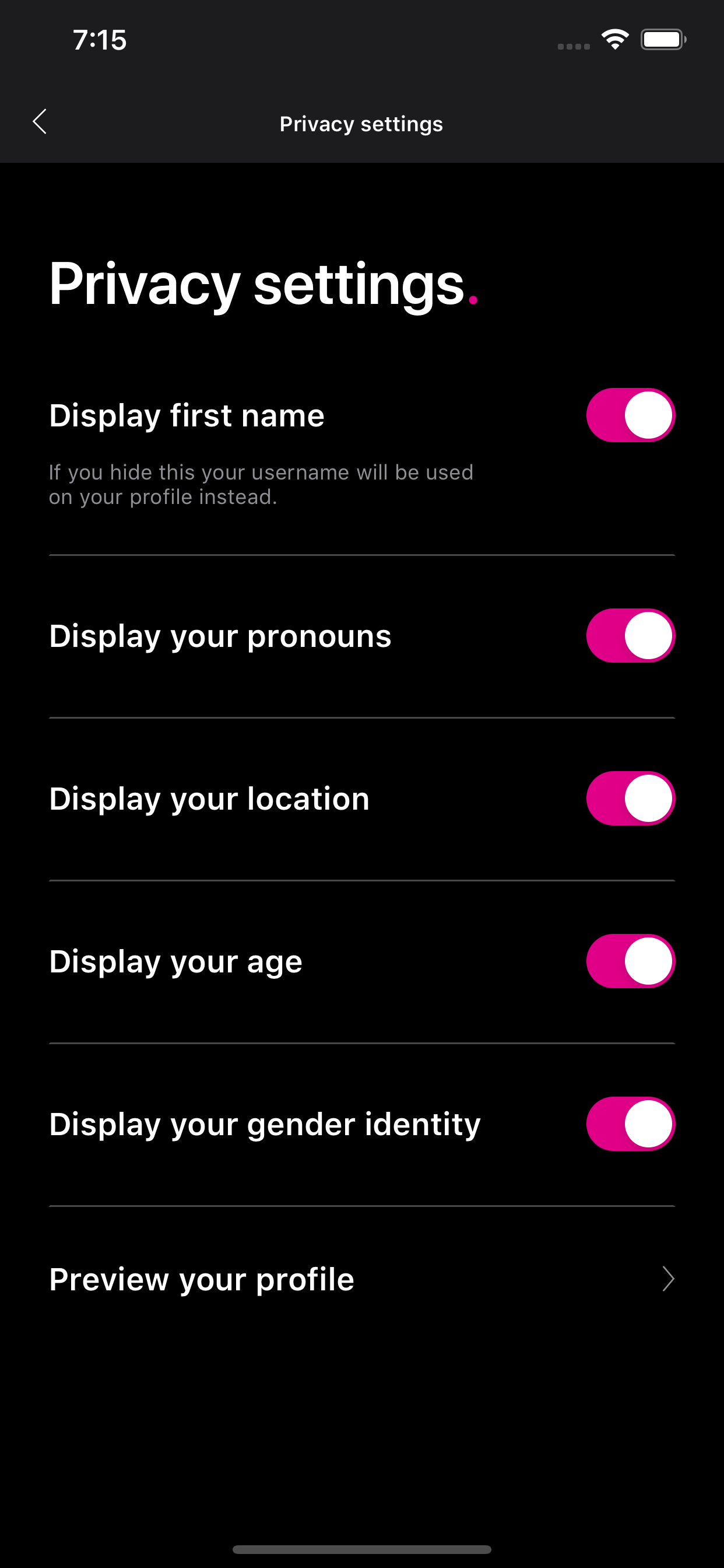Disable Display your location
724x1568 pixels.
(x=630, y=798)
